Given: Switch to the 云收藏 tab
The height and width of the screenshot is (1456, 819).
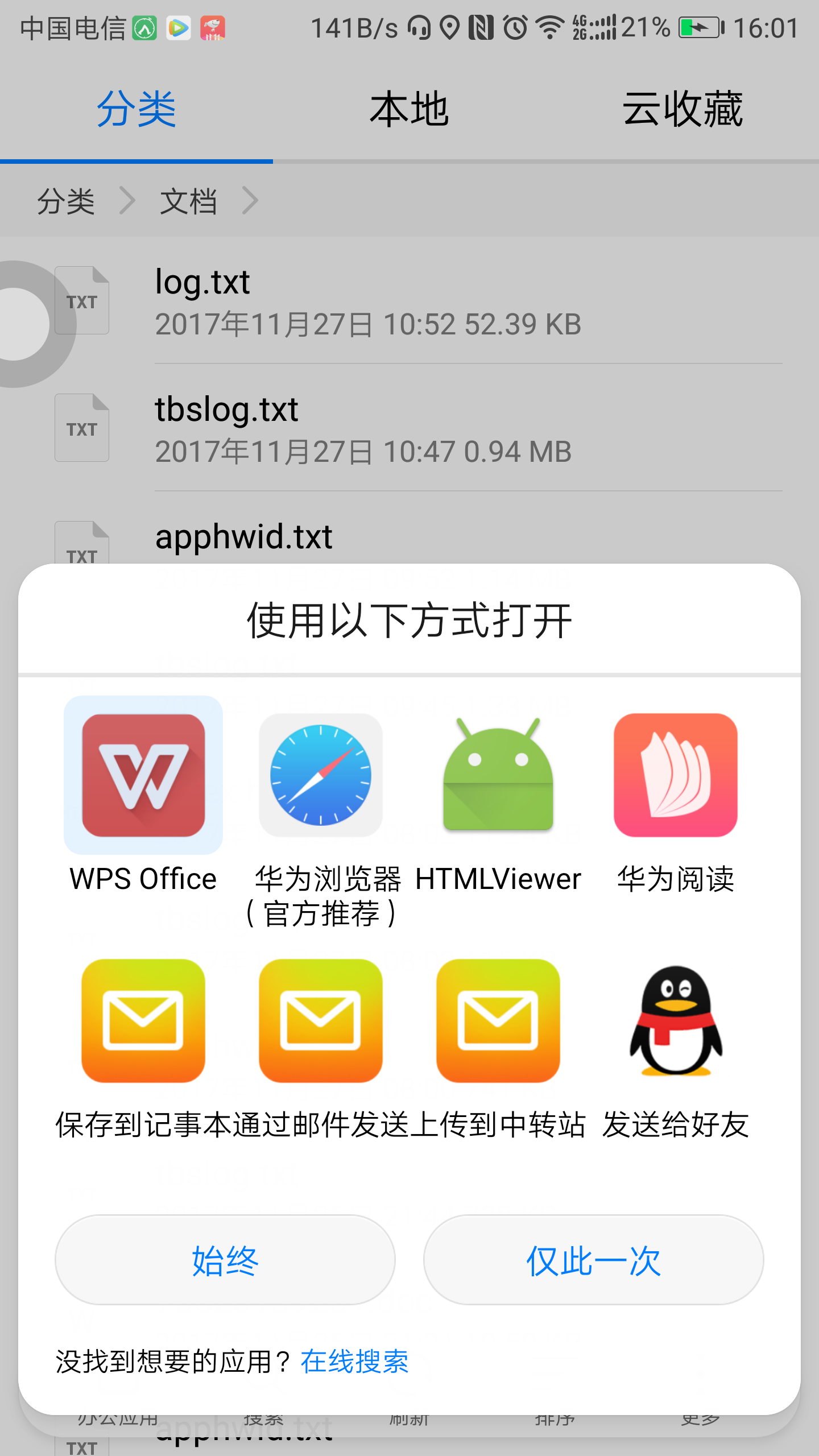Looking at the screenshot, I should [682, 109].
